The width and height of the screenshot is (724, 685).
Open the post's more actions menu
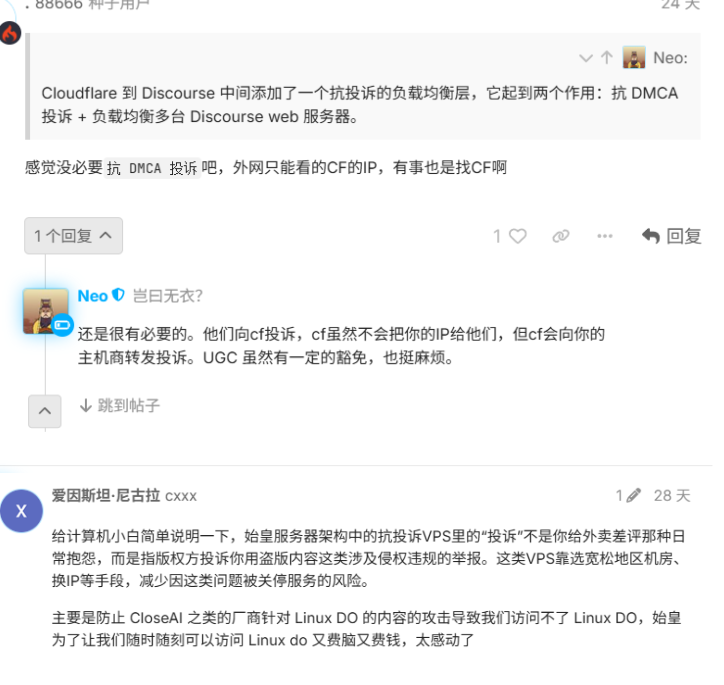point(604,236)
